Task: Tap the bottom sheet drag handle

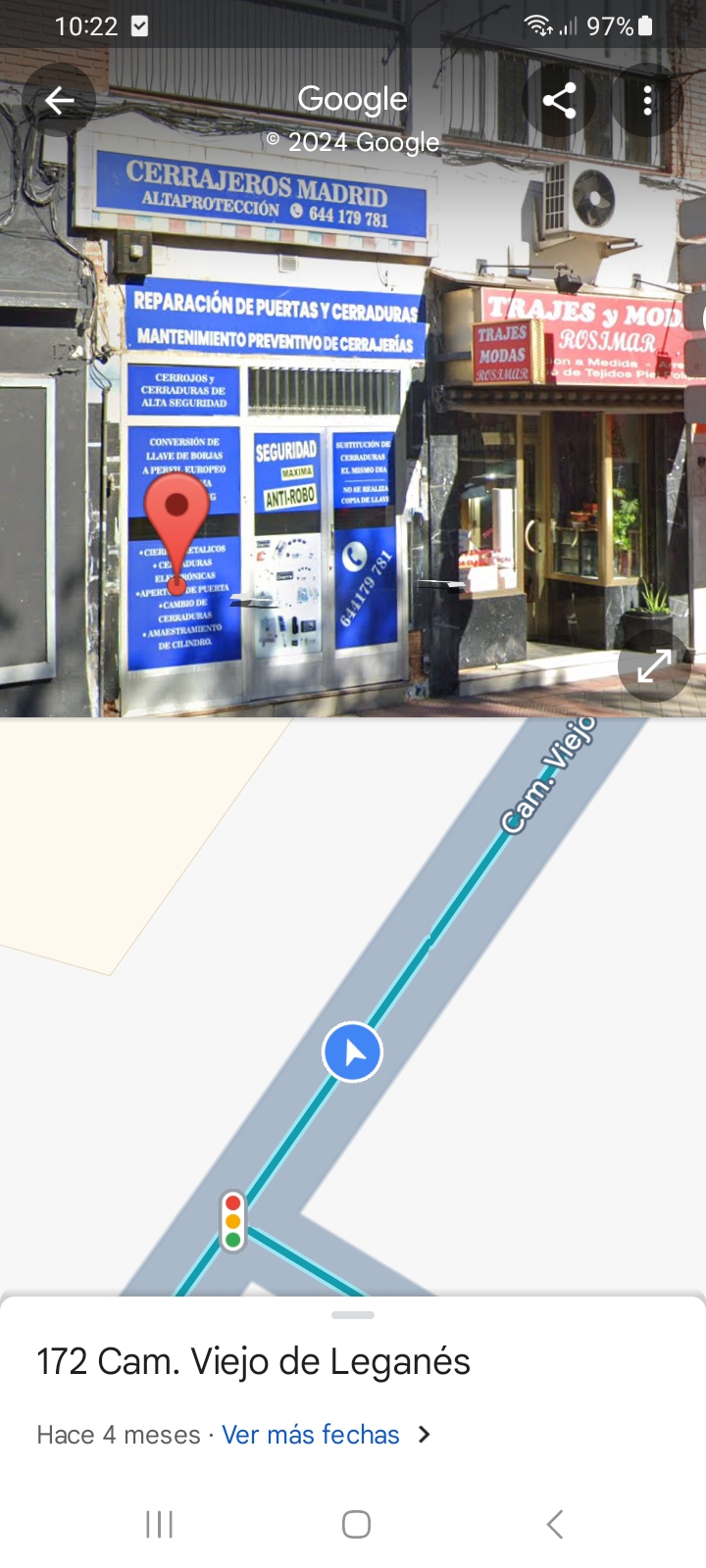Action: tap(353, 1315)
